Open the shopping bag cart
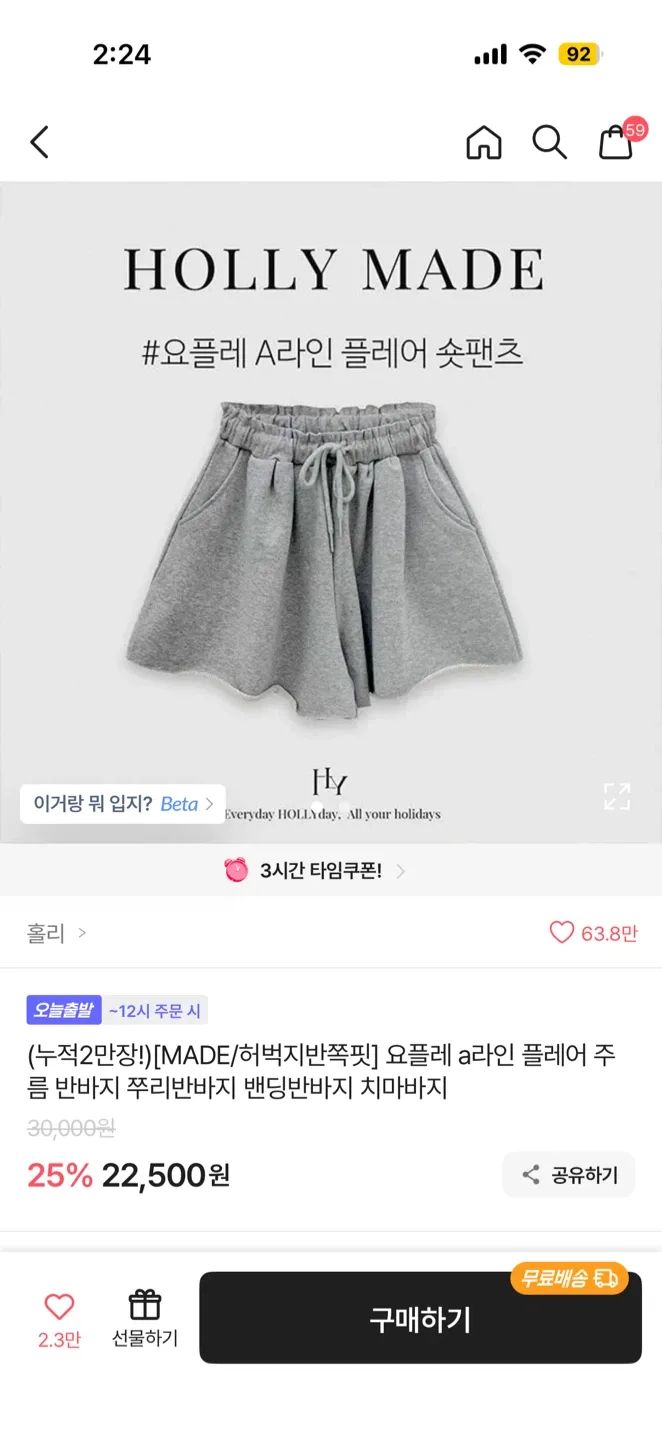 click(617, 143)
